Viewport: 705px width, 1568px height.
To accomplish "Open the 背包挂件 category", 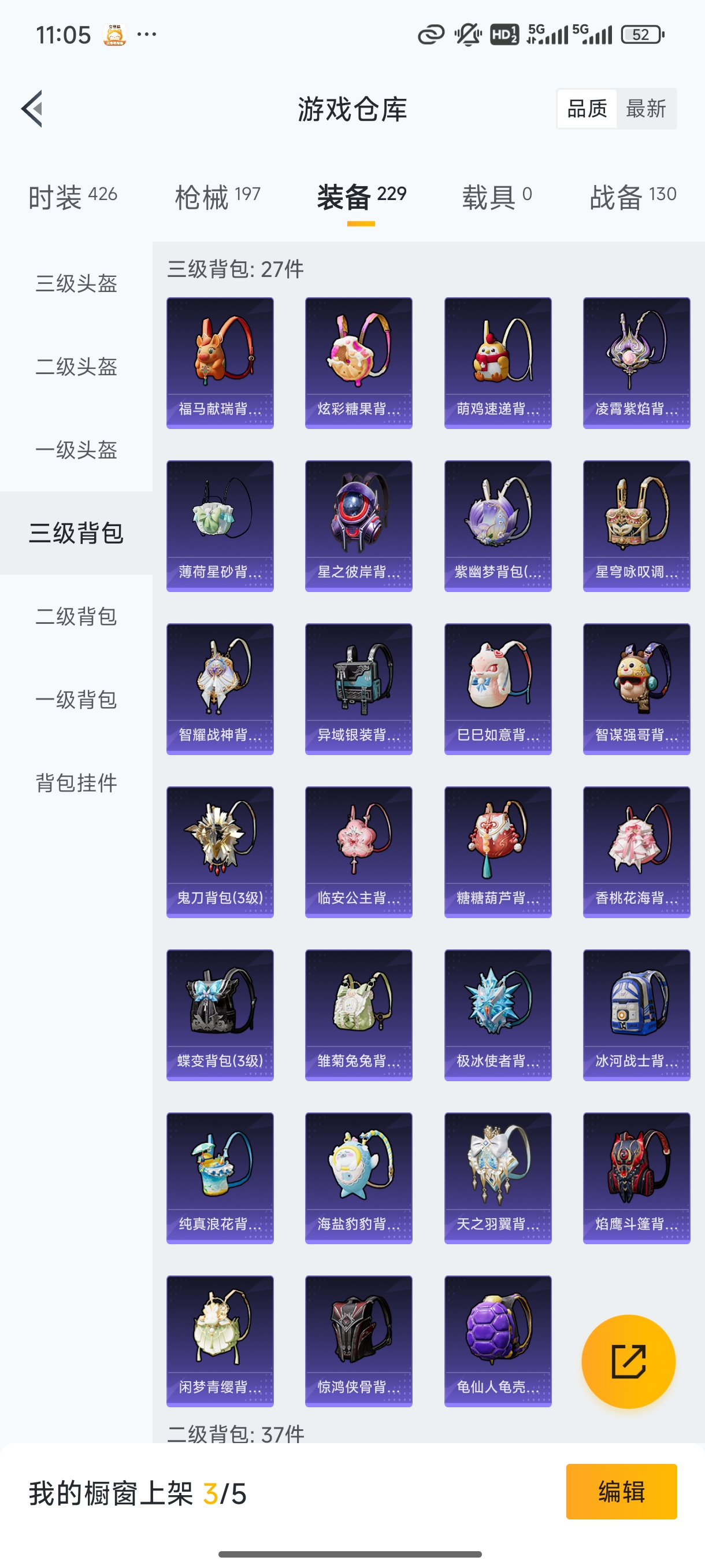I will click(x=76, y=783).
